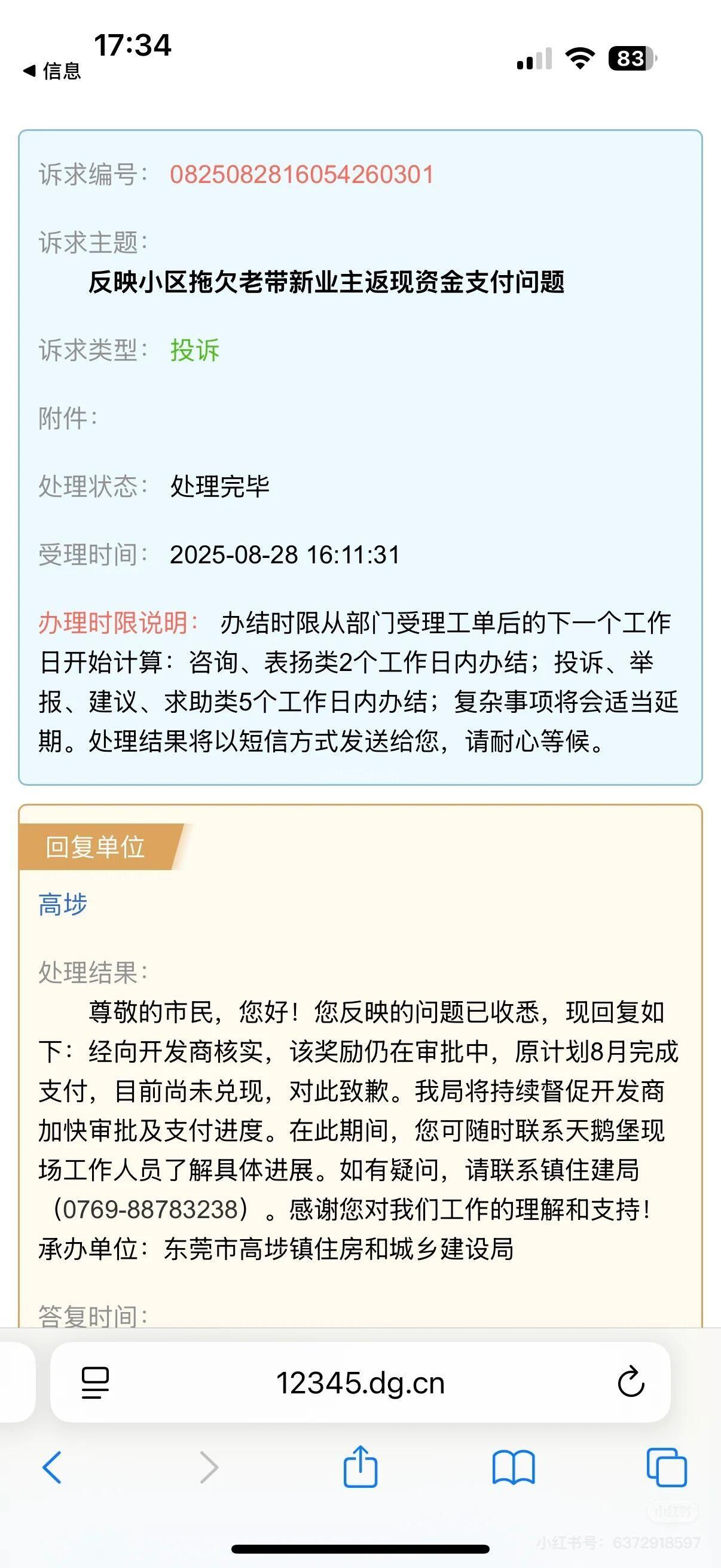Viewport: 721px width, 1568px height.
Task: Go back to the previous page
Action: [53, 1468]
